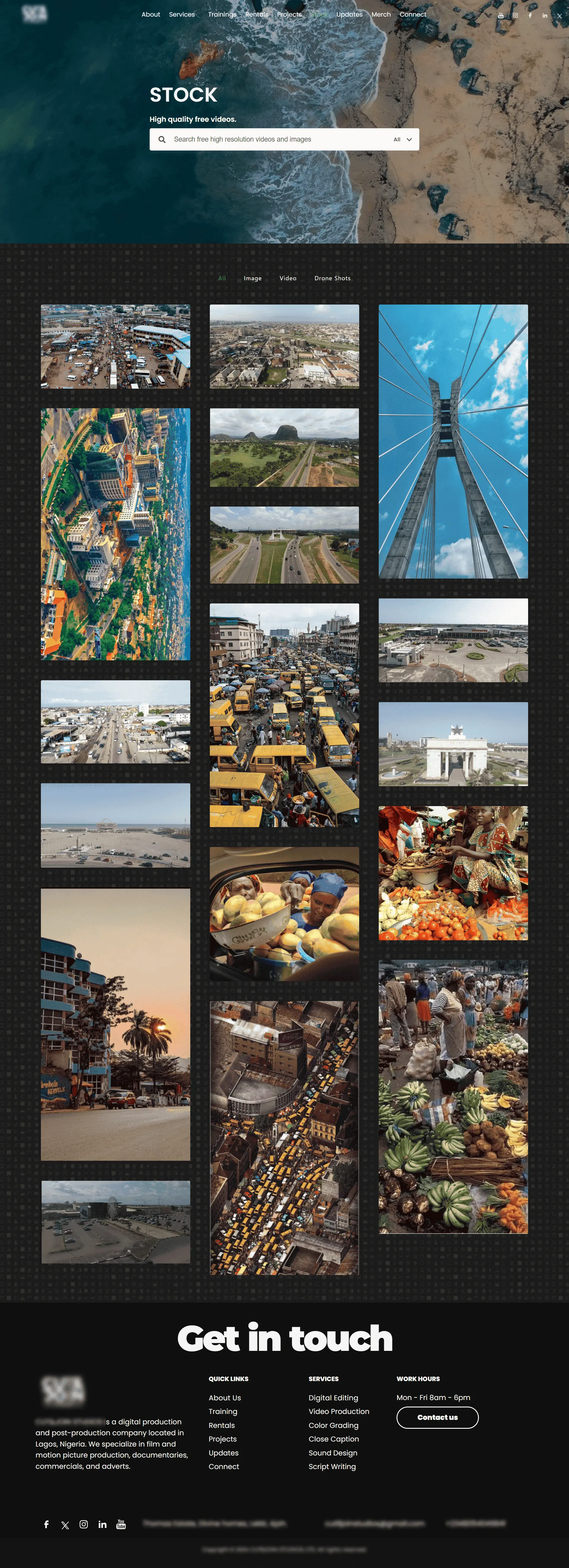Open Merch from the top navigation
This screenshot has width=569, height=1568.
click(381, 15)
